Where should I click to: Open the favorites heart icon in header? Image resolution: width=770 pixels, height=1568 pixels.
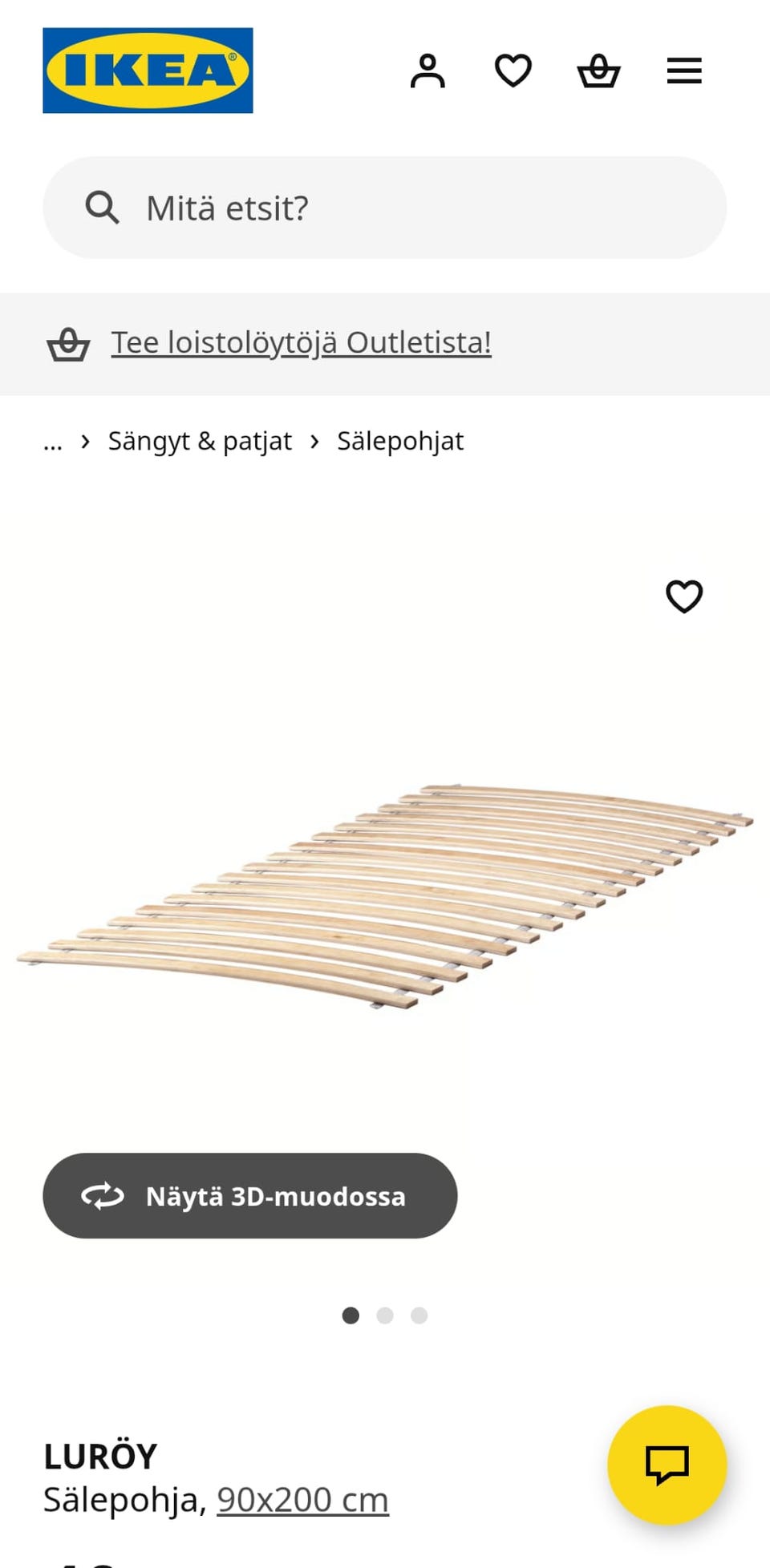(513, 71)
